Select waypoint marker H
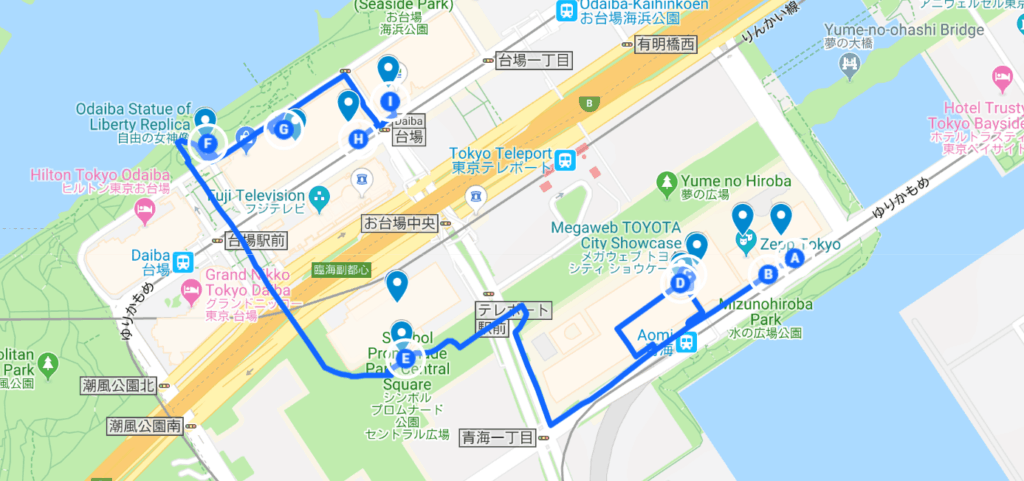Image resolution: width=1024 pixels, height=481 pixels. [357, 140]
